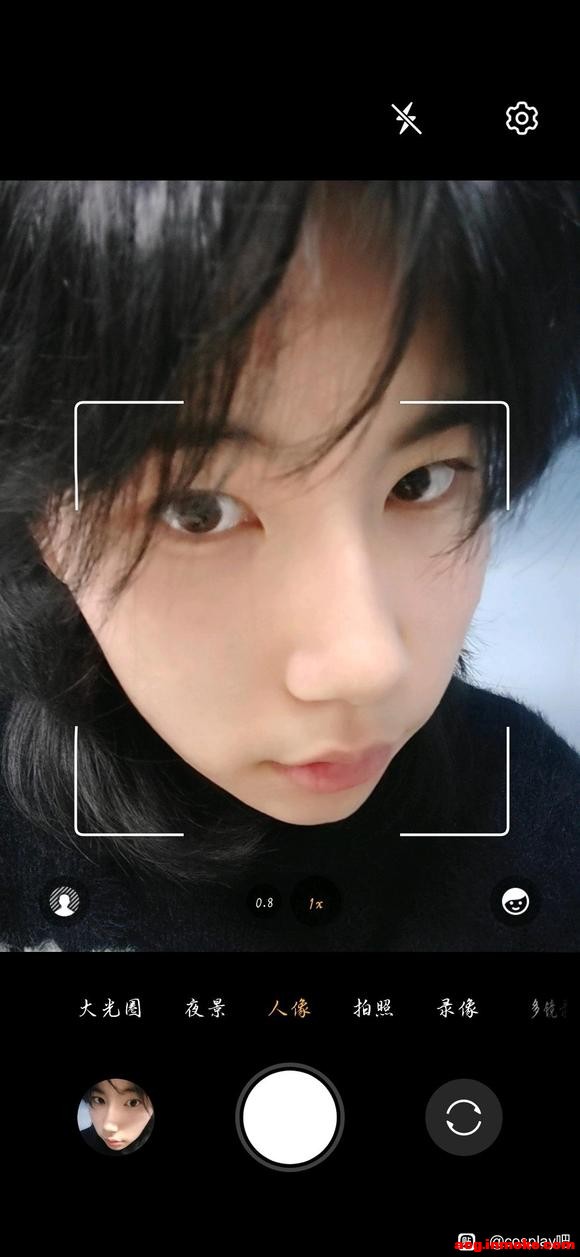Flip between front and rear camera
Screen dimensions: 580x1257
464,1117
